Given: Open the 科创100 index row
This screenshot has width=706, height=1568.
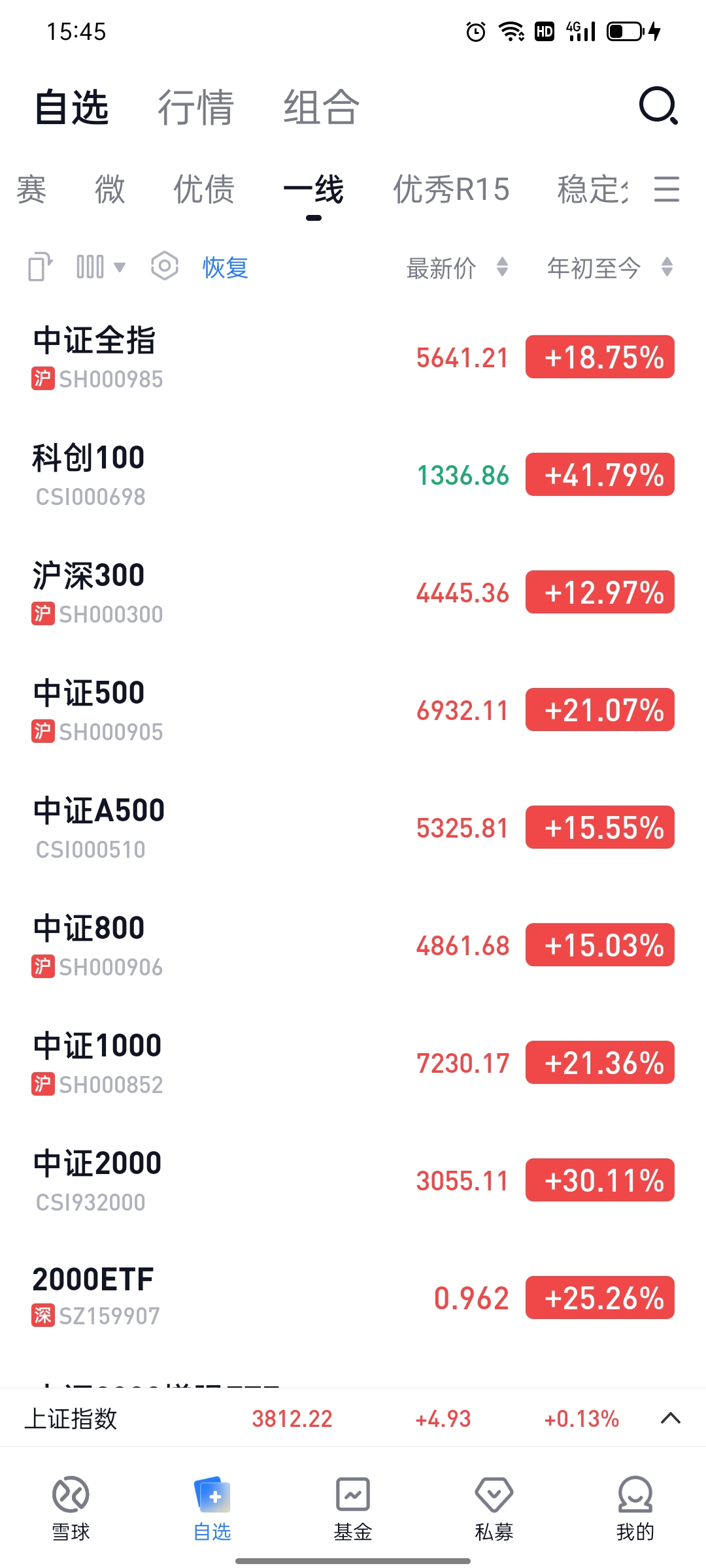Looking at the screenshot, I should click(196, 475).
